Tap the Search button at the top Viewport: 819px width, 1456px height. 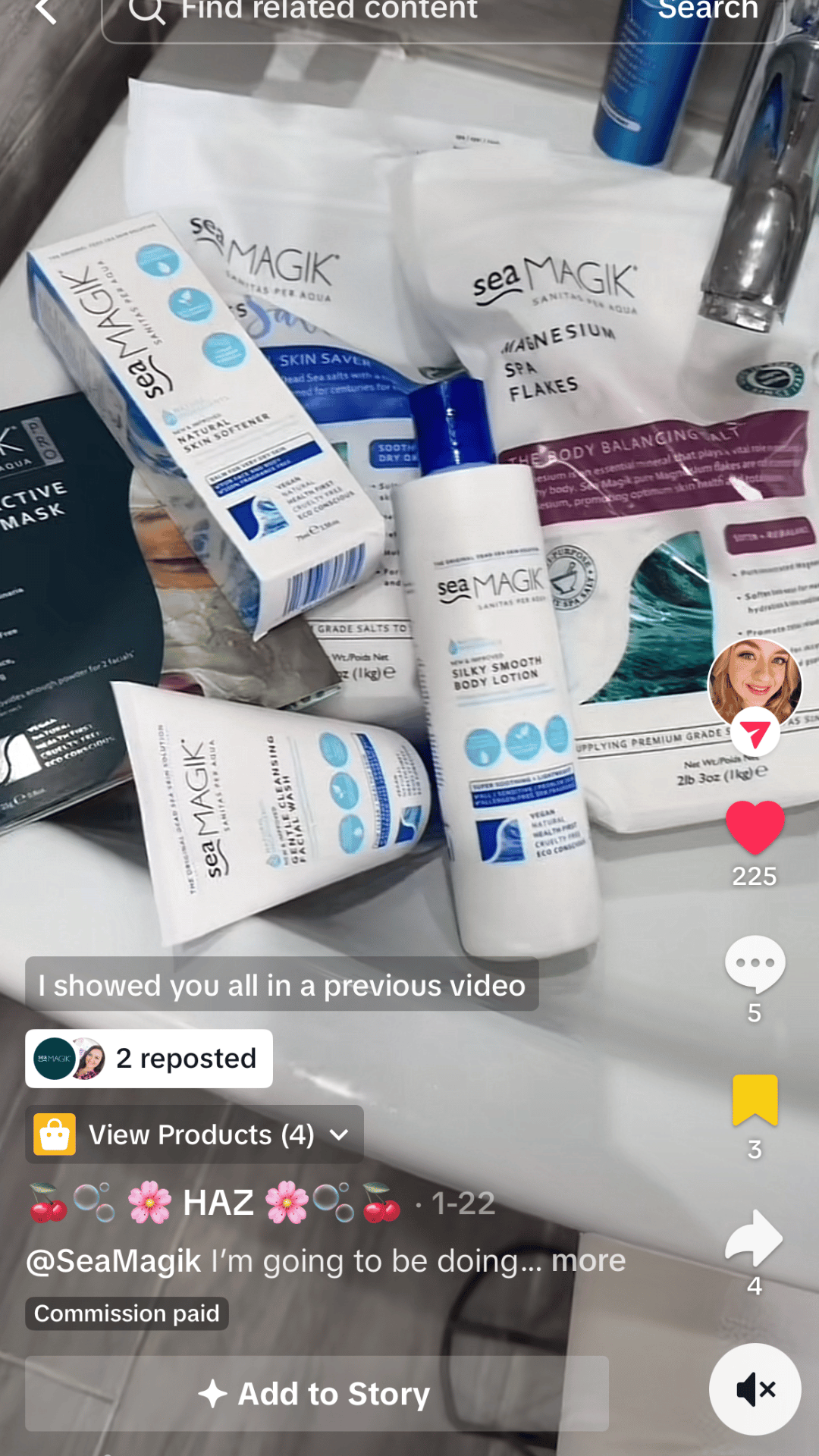pyautogui.click(x=707, y=11)
